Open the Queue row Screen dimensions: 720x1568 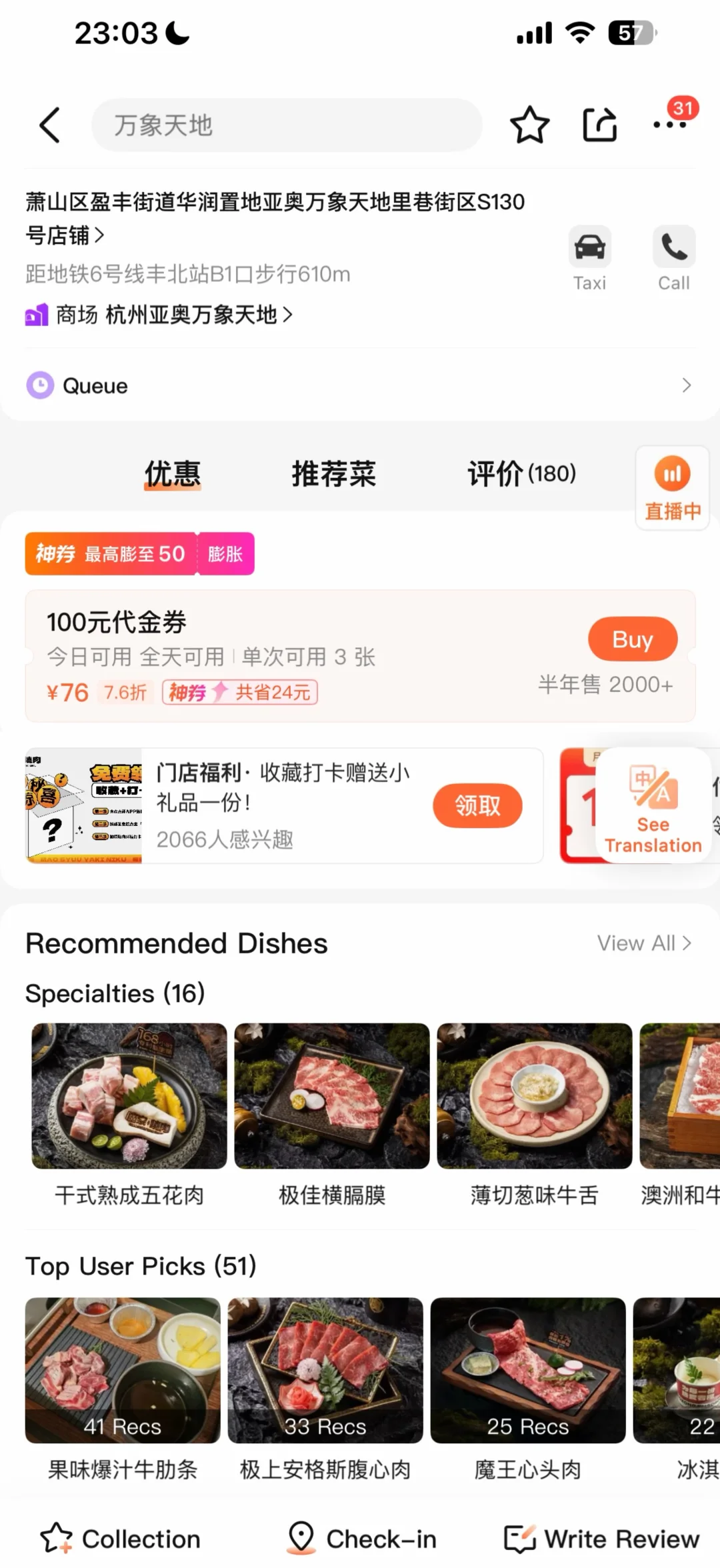pyautogui.click(x=360, y=385)
